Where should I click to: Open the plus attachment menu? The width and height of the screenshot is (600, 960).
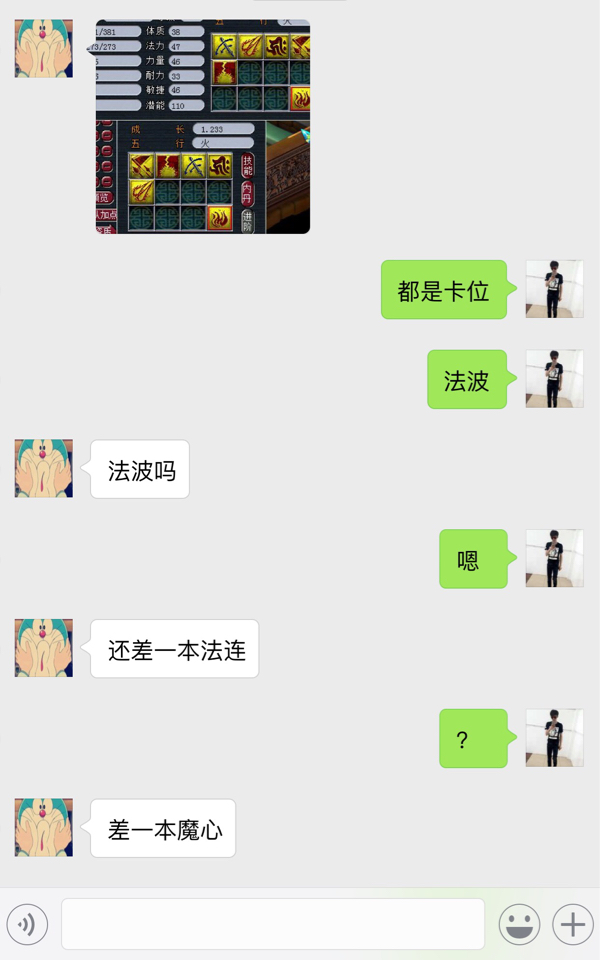click(572, 924)
